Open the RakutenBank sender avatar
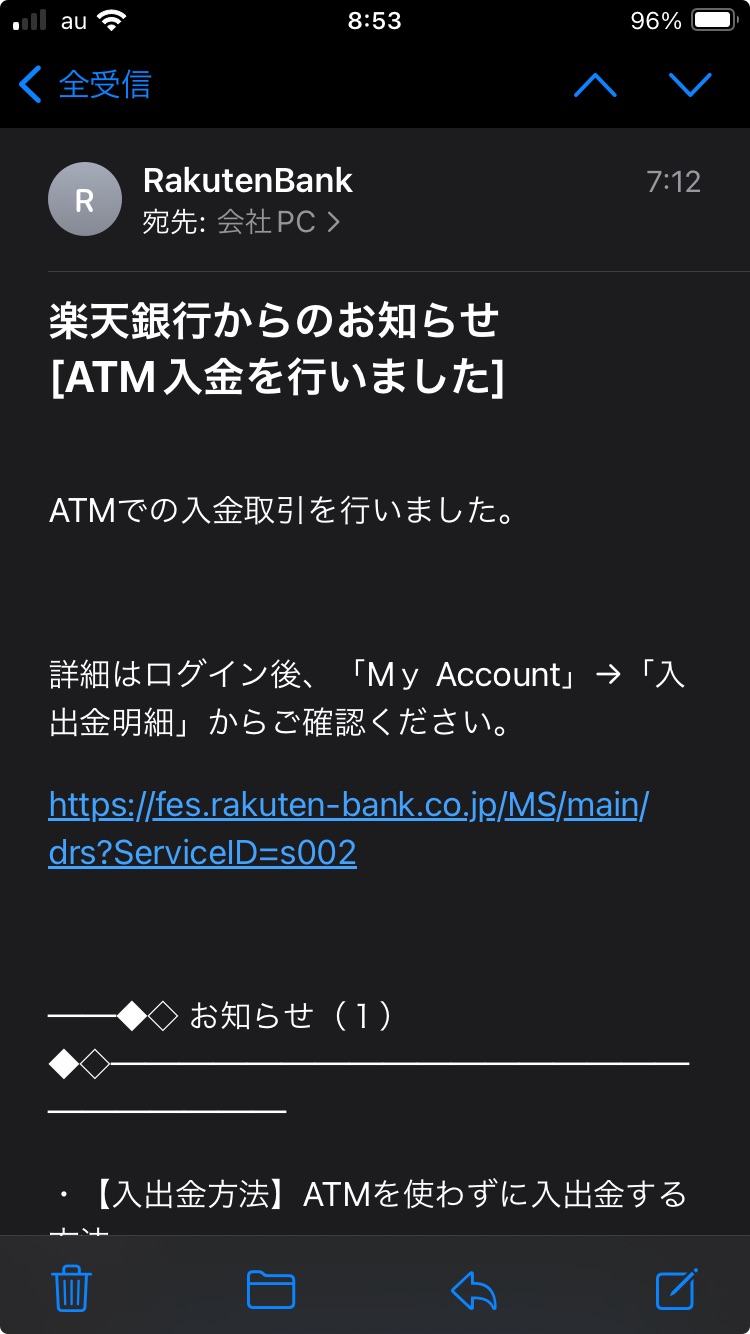 point(85,199)
